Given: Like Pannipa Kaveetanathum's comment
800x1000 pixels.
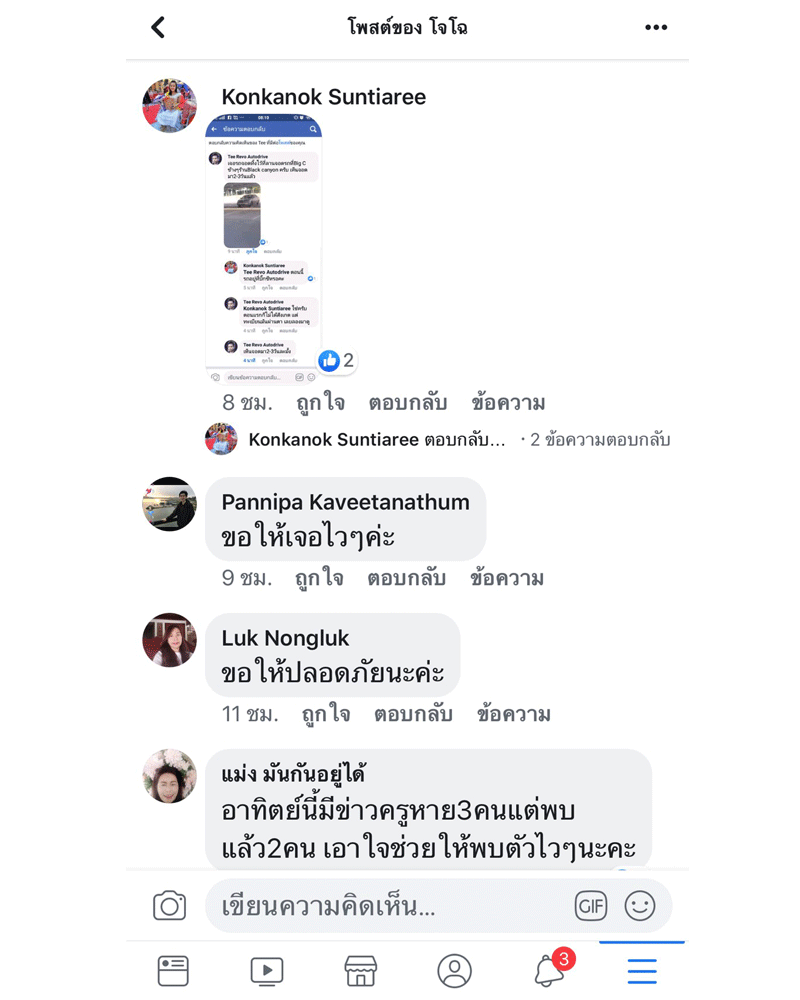Looking at the screenshot, I should click(x=319, y=578).
